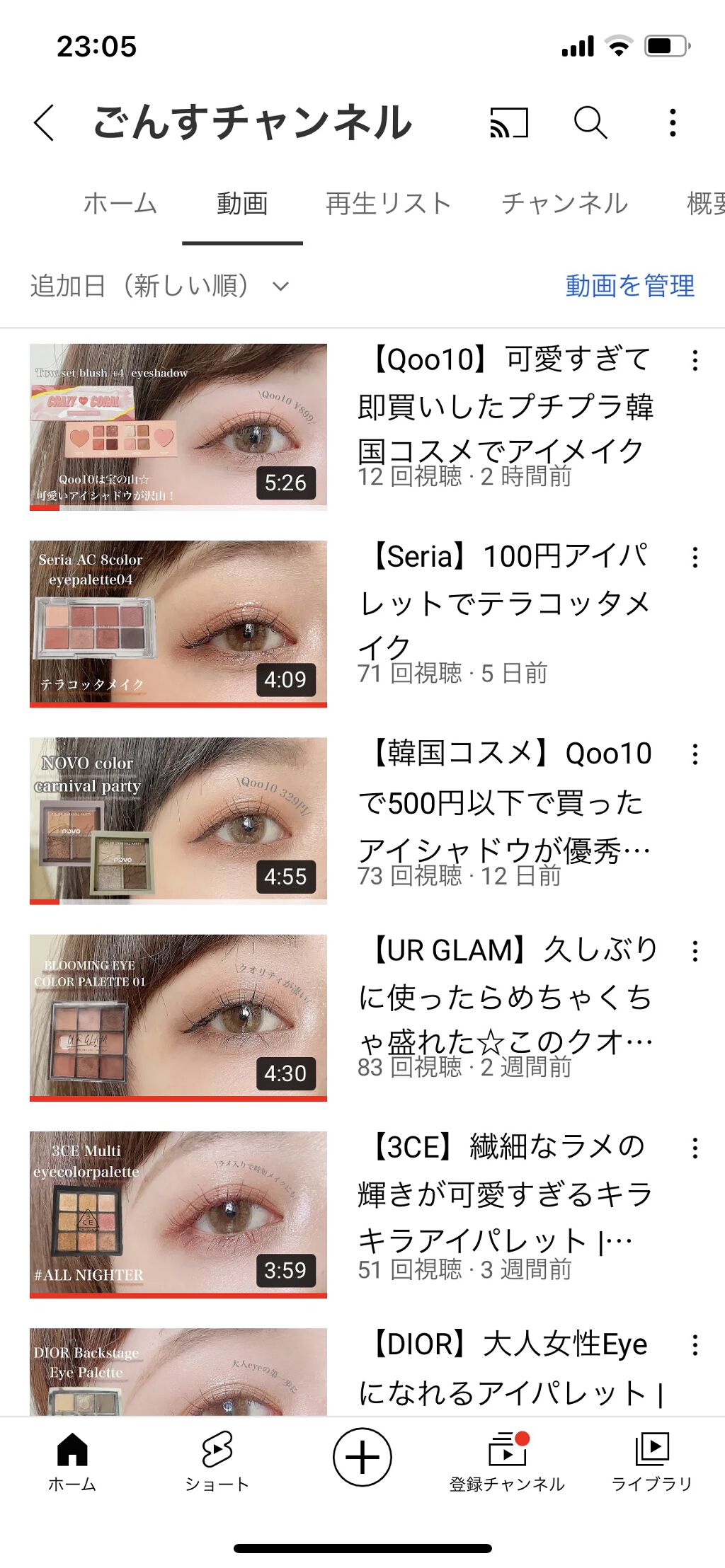The image size is (725, 1568).
Task: Open the channel options three-dot menu
Action: [674, 123]
